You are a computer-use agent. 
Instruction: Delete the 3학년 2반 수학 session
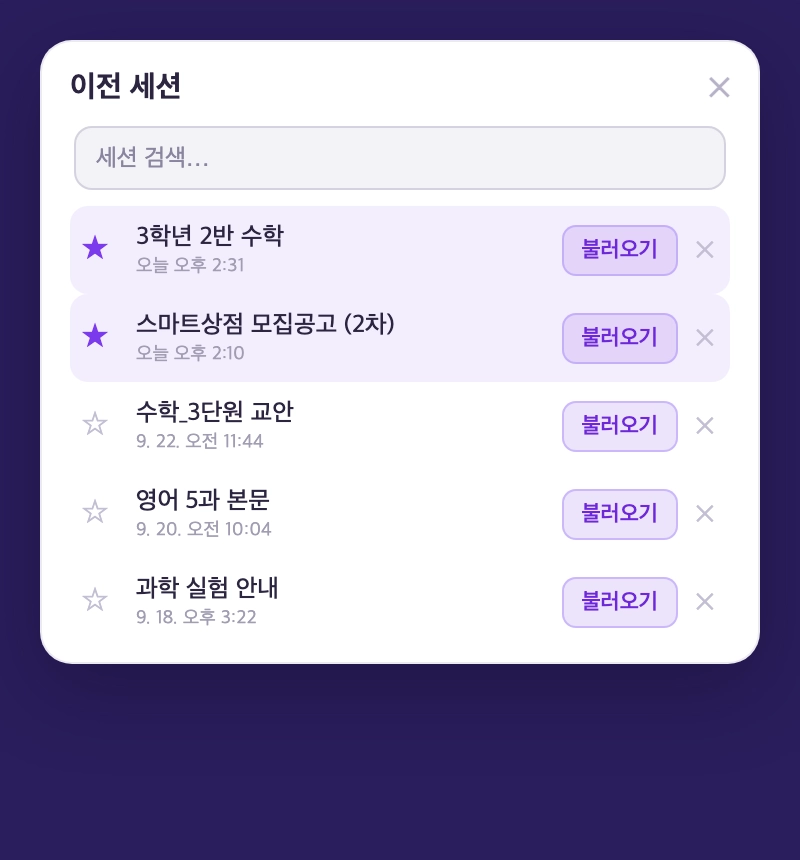coord(705,250)
